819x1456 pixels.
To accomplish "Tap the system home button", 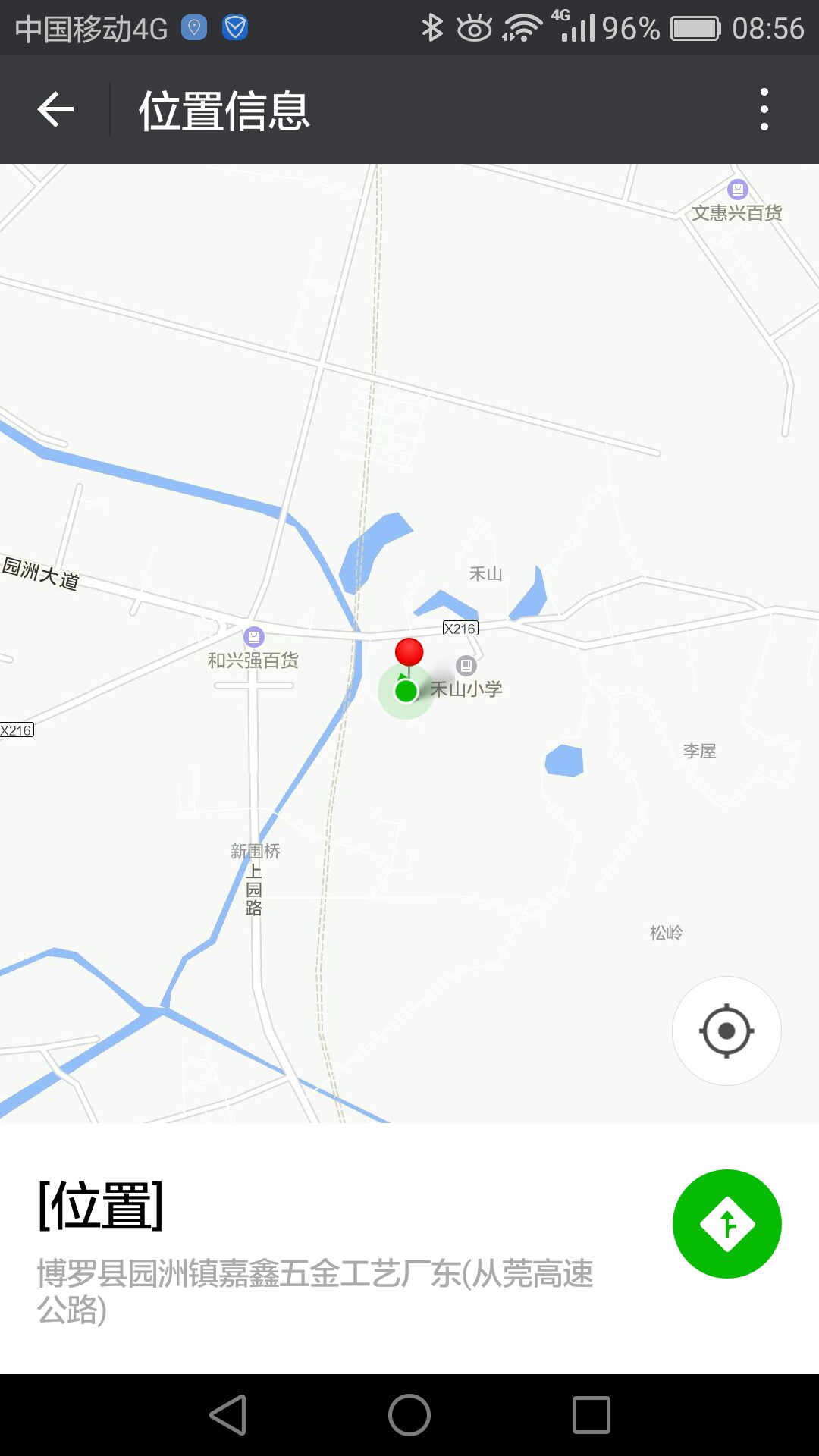I will 409,1415.
